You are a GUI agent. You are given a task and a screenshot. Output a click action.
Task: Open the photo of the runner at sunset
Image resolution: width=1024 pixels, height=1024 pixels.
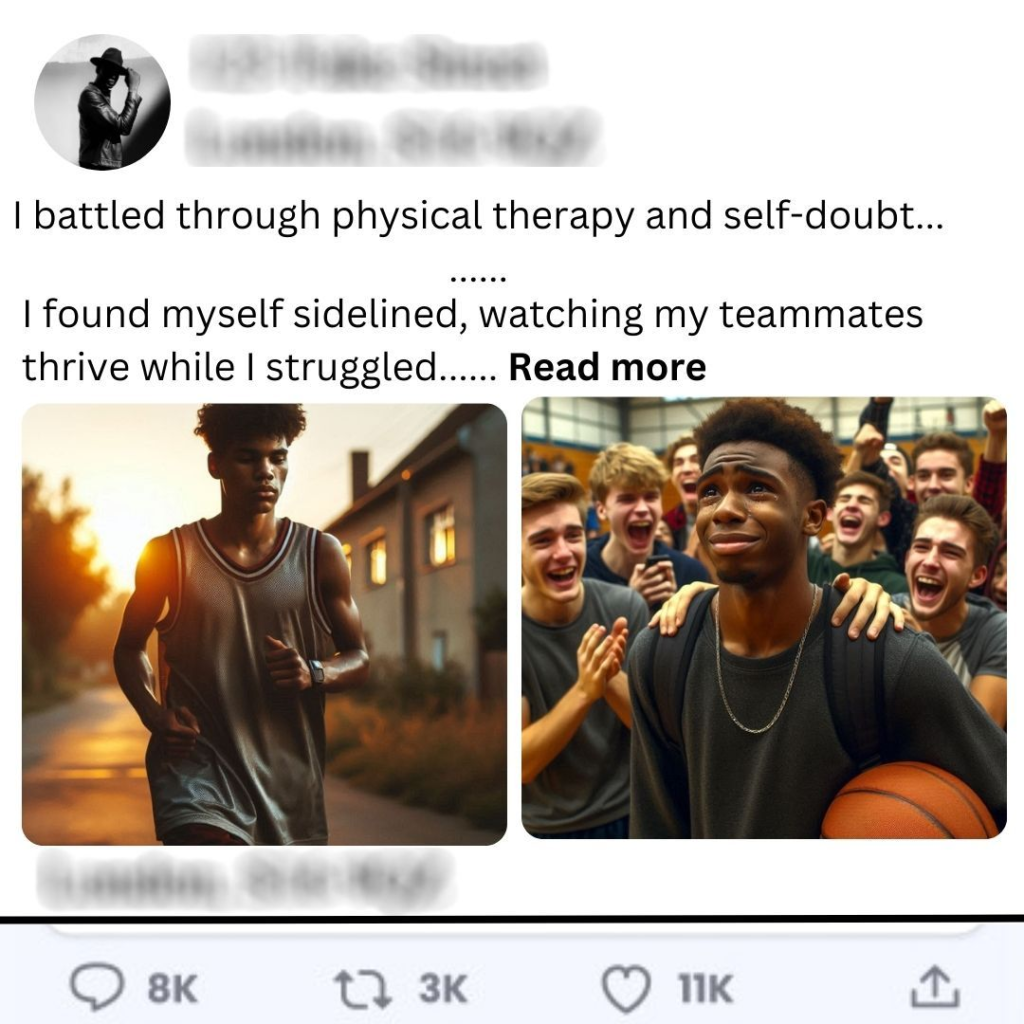coord(264,624)
